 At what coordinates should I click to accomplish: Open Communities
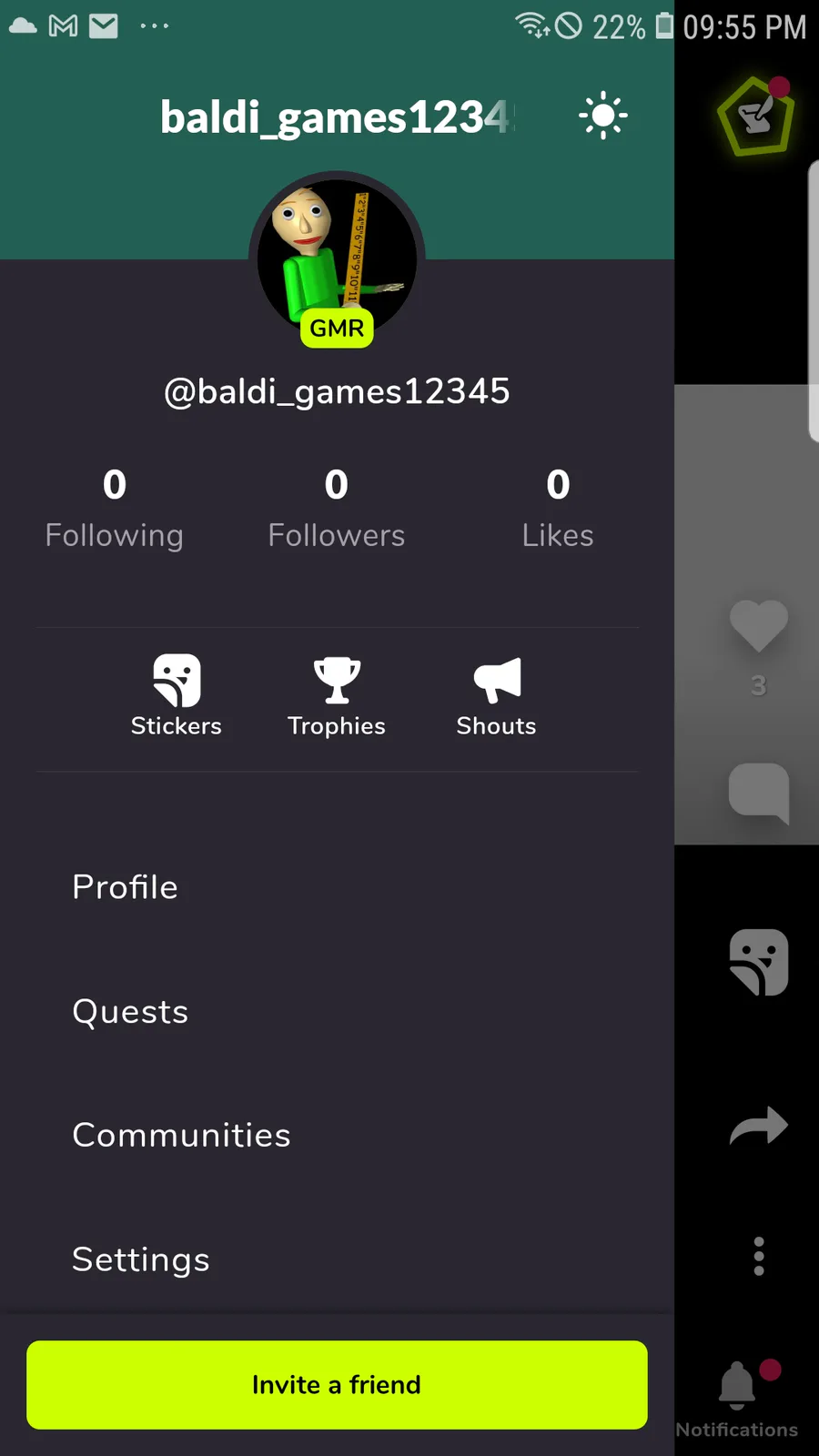point(181,1136)
